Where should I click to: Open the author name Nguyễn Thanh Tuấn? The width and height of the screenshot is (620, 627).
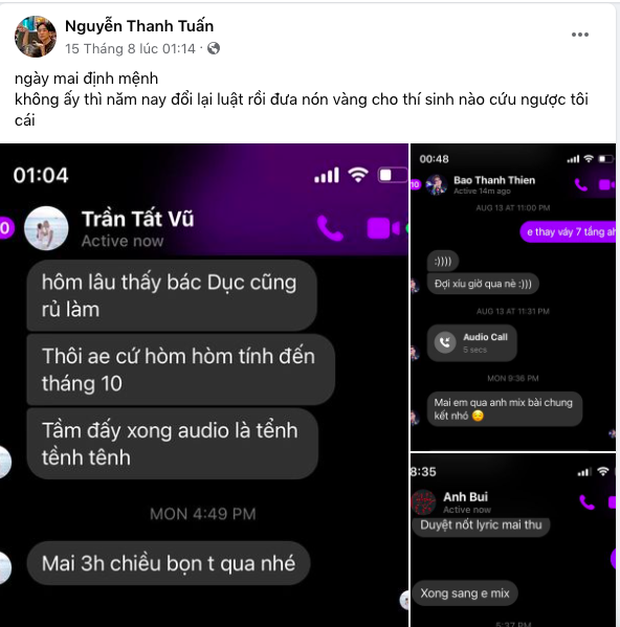[x=139, y=26]
